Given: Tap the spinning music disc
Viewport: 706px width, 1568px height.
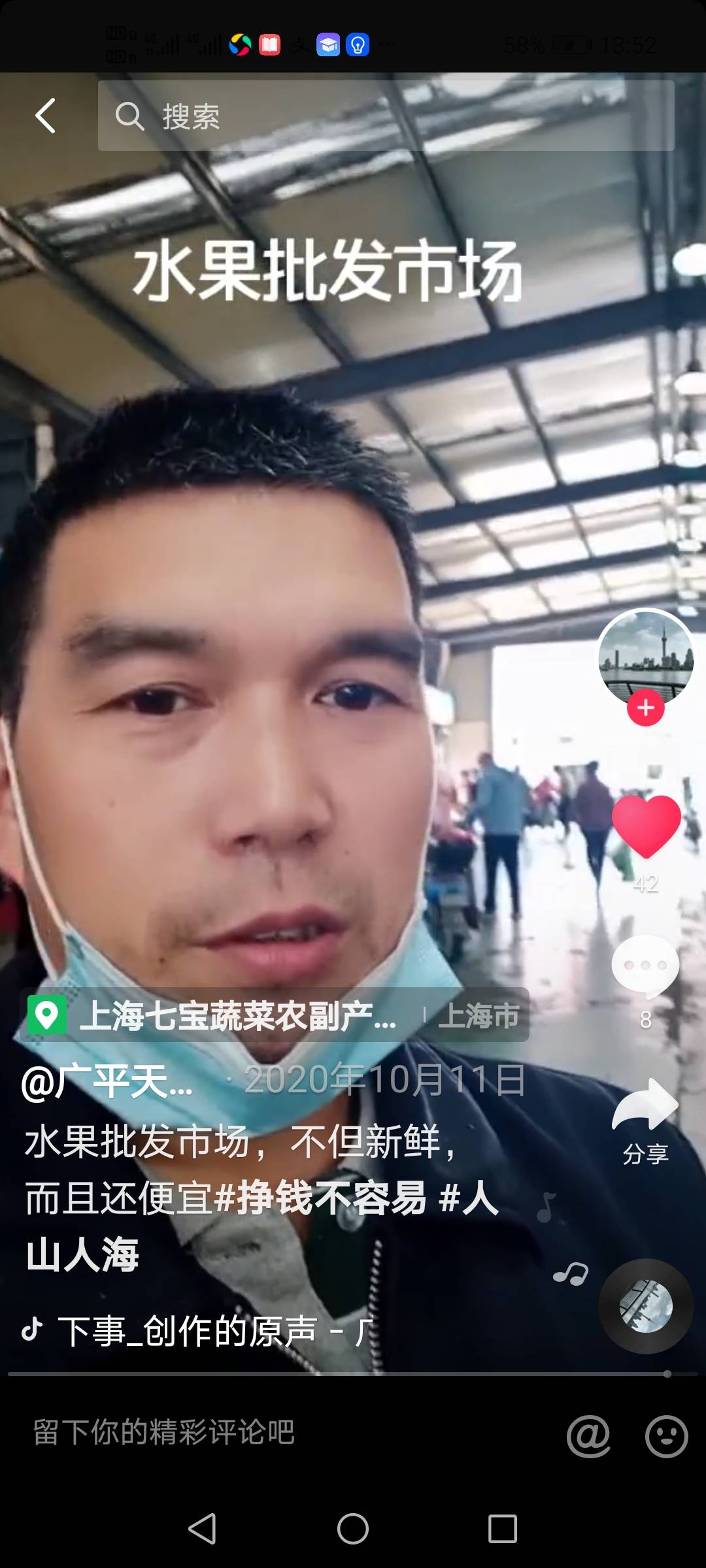Looking at the screenshot, I should tap(646, 1307).
